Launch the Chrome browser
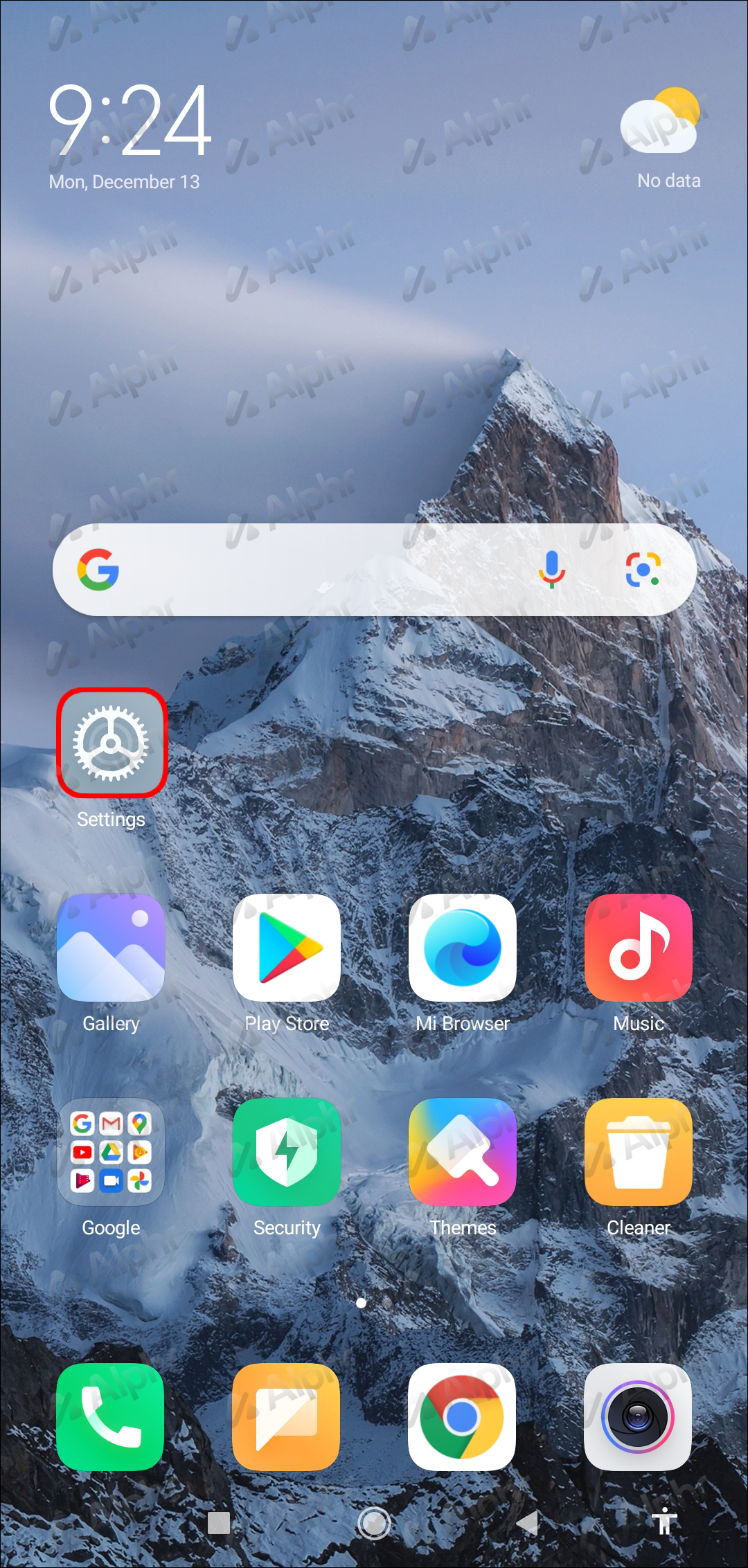748x1568 pixels. coord(463,1417)
